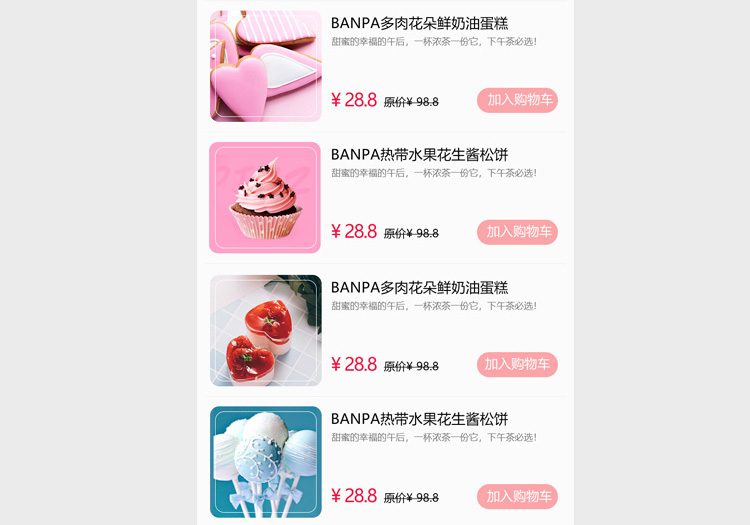This screenshot has height=525, width=750.
Task: View the strawberry heart mousse product
Action: (x=265, y=330)
